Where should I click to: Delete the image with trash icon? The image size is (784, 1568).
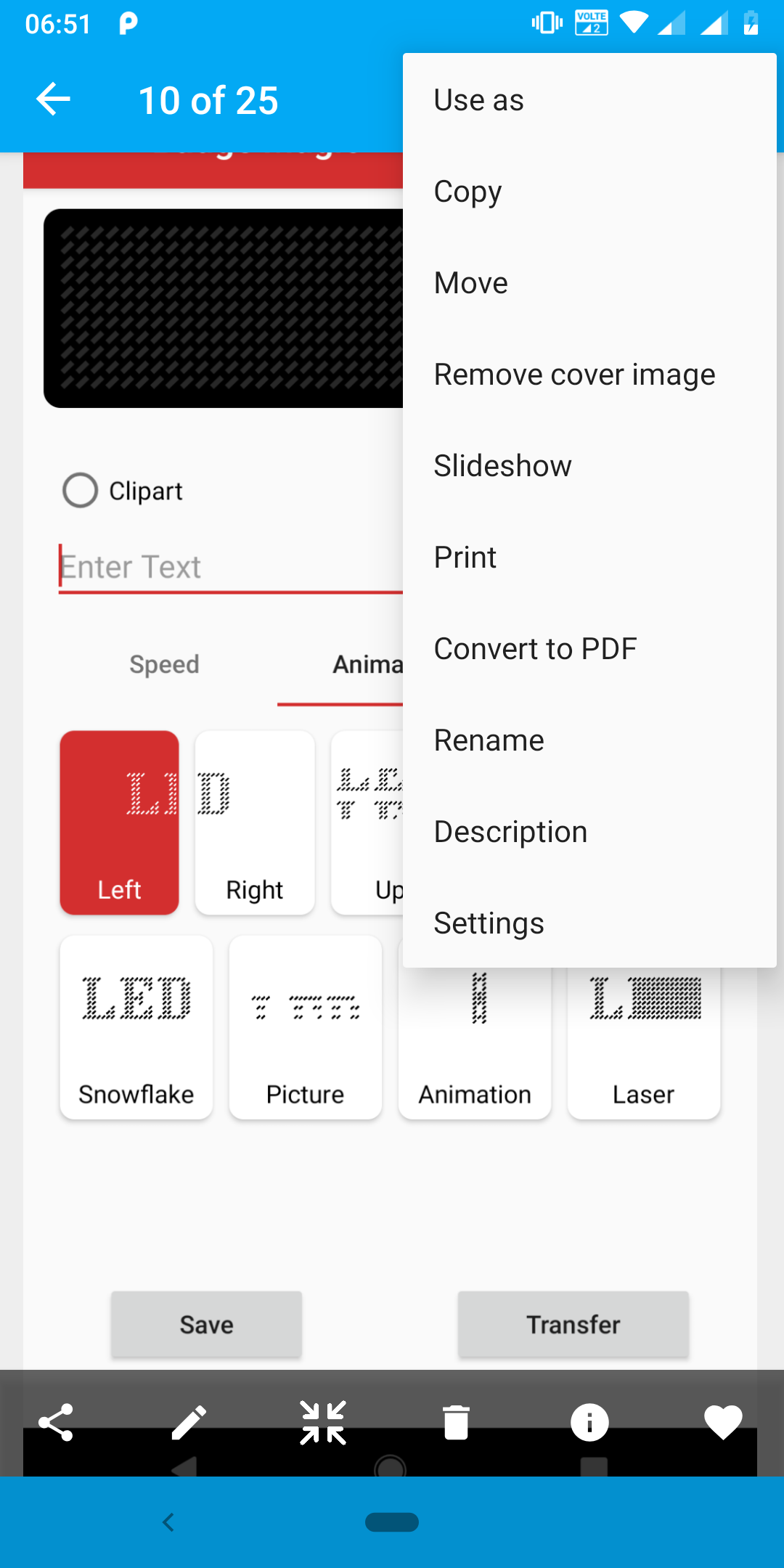(456, 1422)
